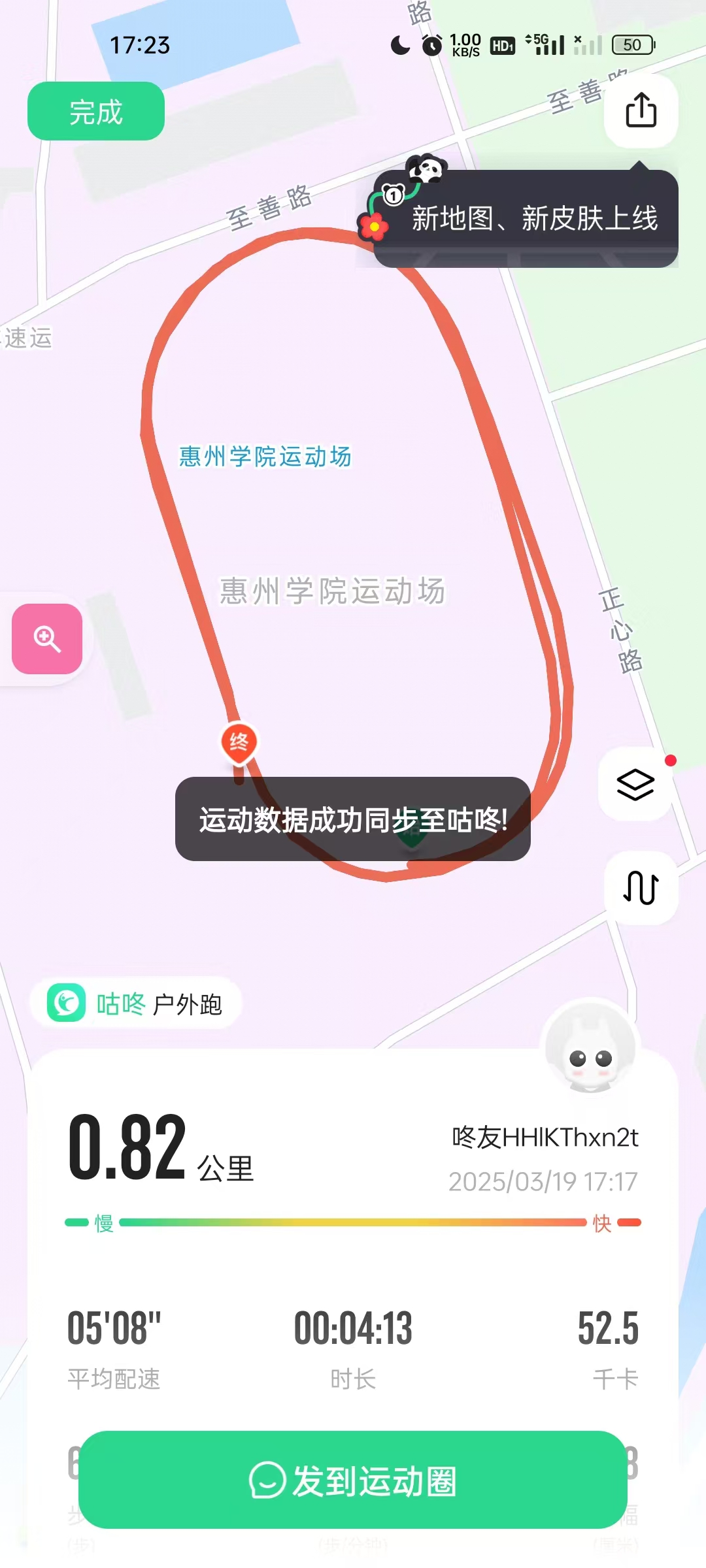Open the map layers button
Viewport: 706px width, 1568px height.
tap(635, 784)
